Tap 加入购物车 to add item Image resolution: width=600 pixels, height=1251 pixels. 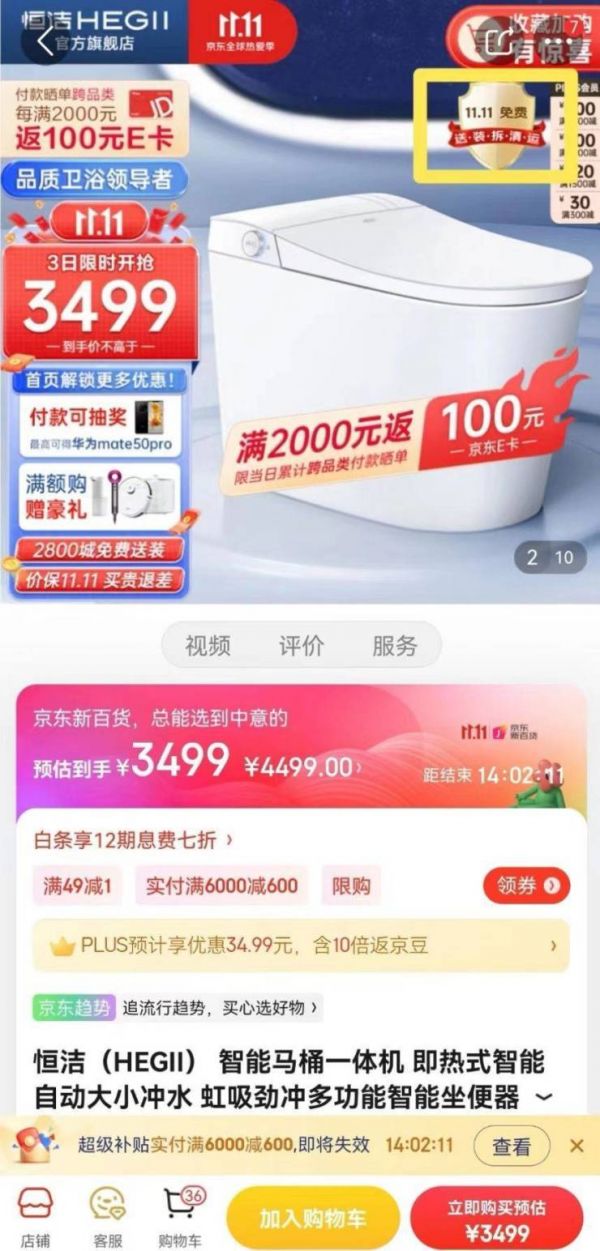click(x=312, y=1219)
